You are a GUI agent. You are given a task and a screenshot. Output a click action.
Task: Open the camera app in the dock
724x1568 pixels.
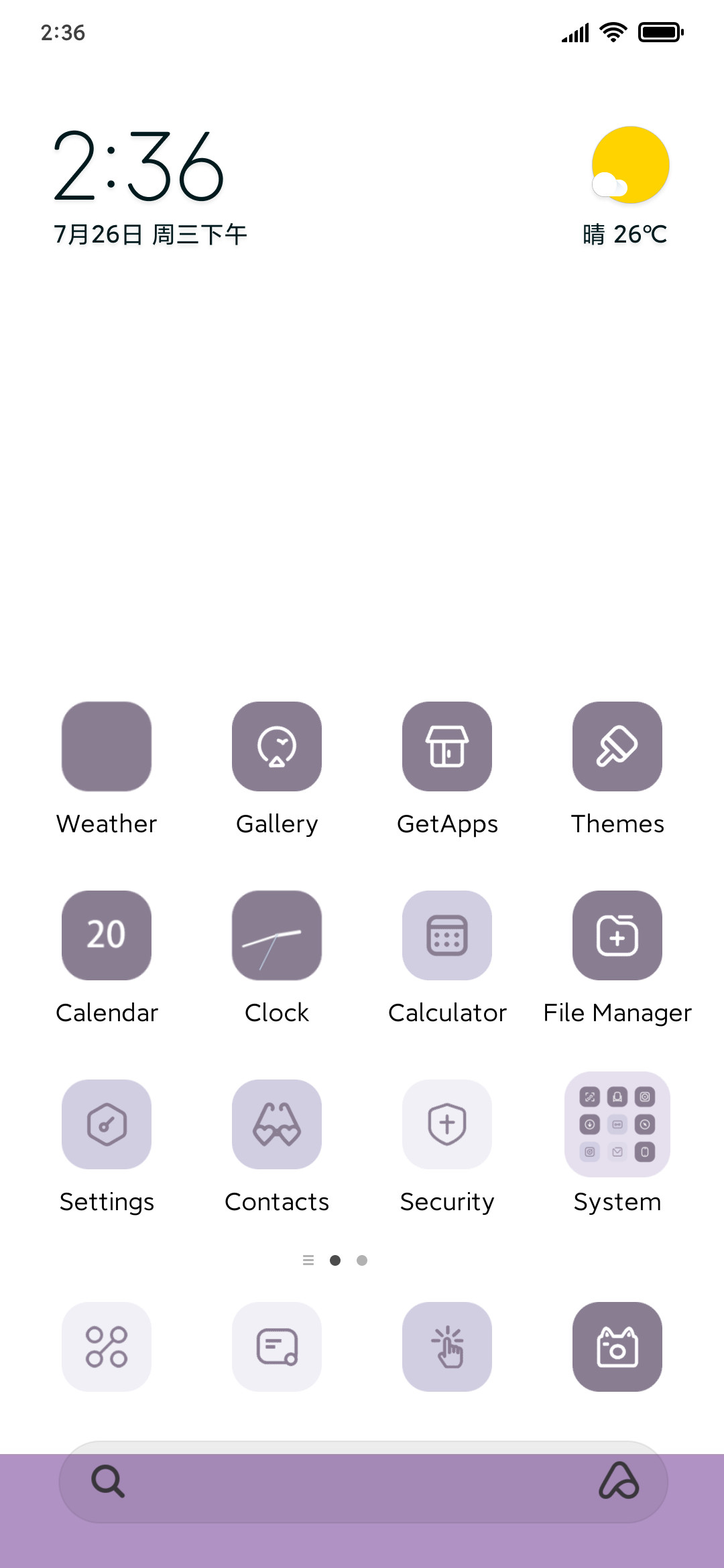[x=617, y=1347]
